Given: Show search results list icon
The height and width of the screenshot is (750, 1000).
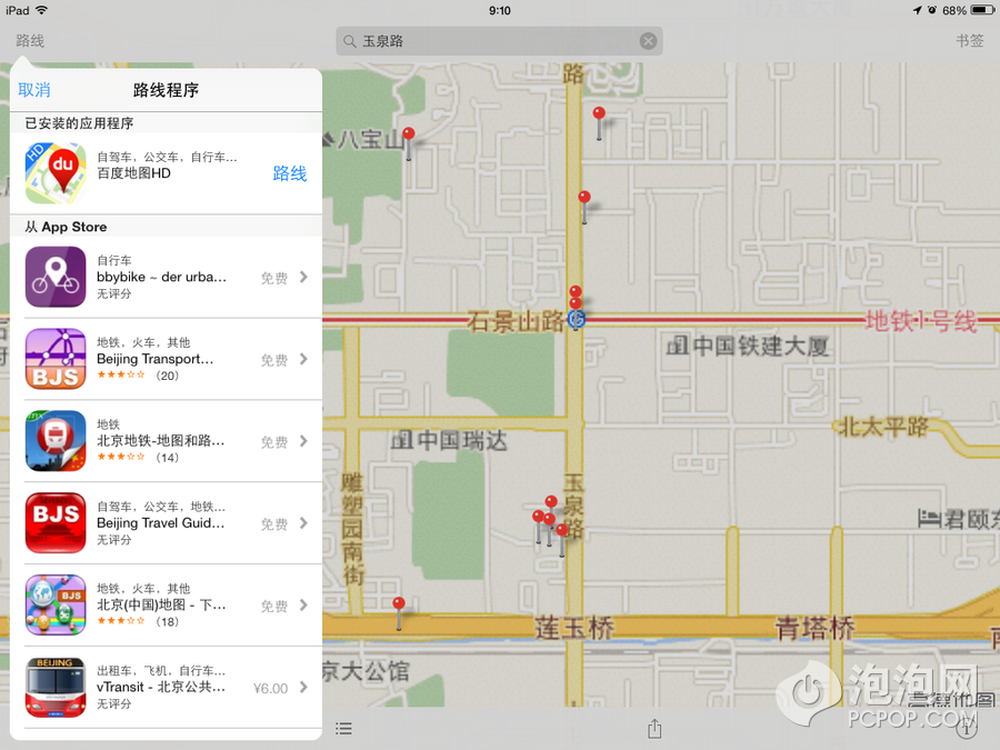Looking at the screenshot, I should click(x=344, y=729).
